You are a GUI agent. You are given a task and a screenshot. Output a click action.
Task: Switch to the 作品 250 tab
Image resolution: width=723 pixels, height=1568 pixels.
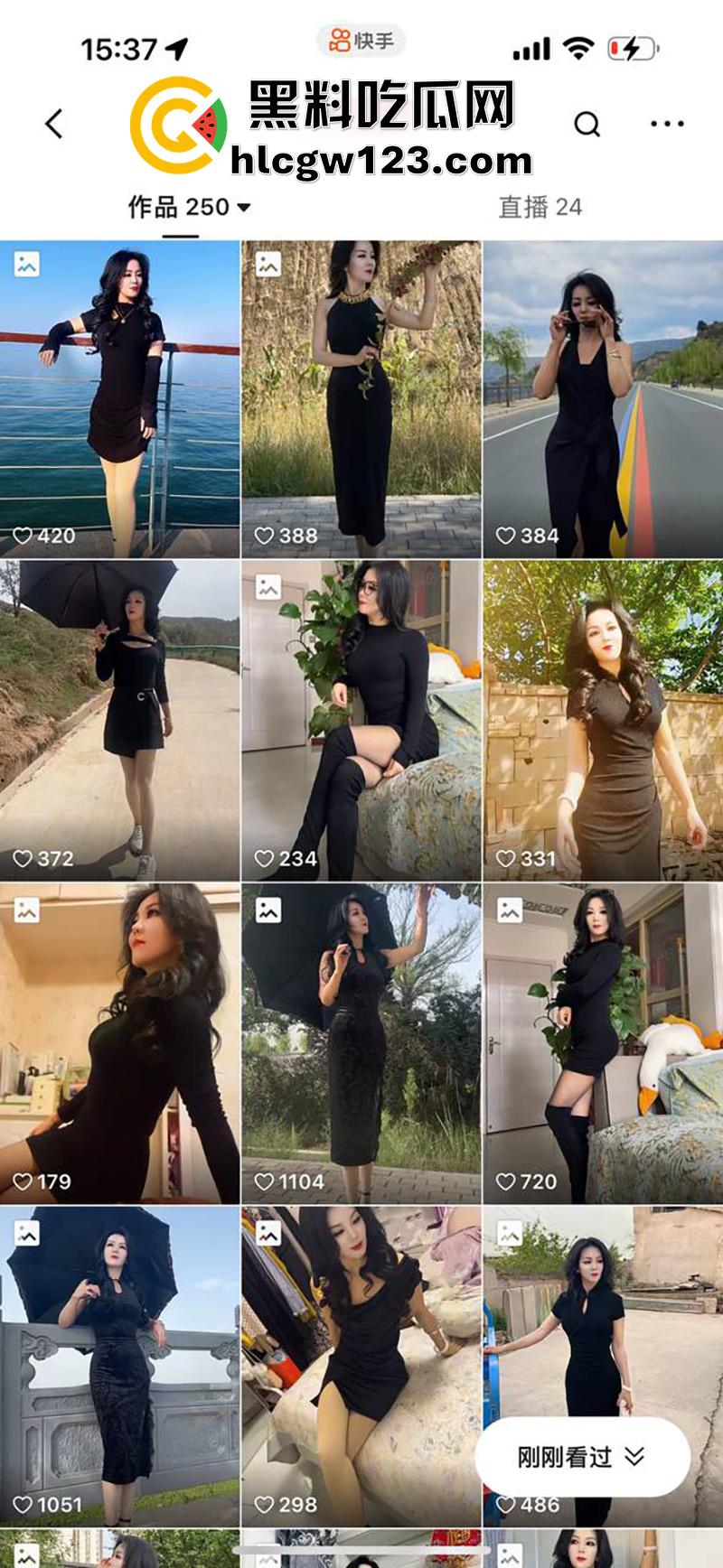(x=188, y=208)
